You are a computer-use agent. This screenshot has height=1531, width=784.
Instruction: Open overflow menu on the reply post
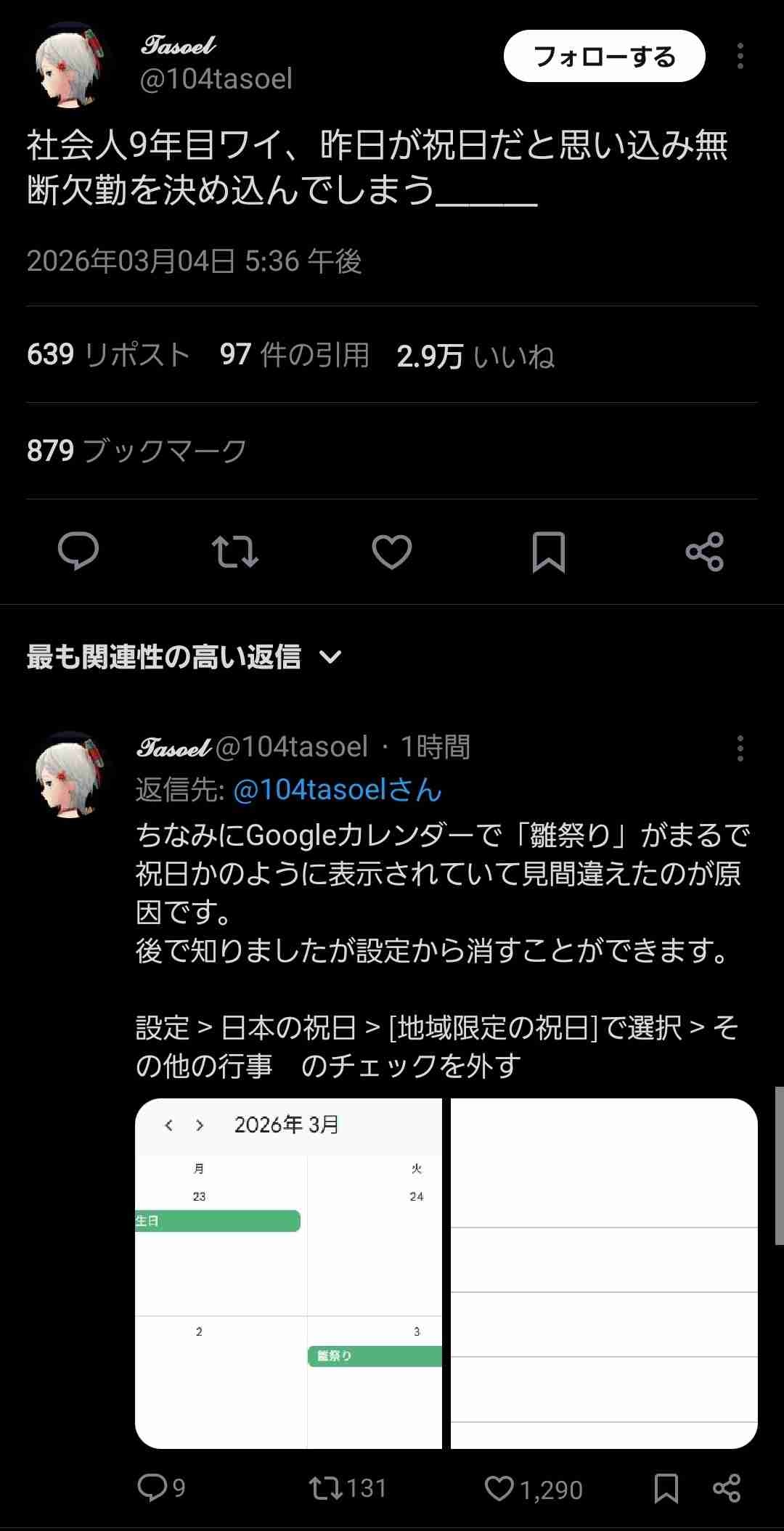740,748
